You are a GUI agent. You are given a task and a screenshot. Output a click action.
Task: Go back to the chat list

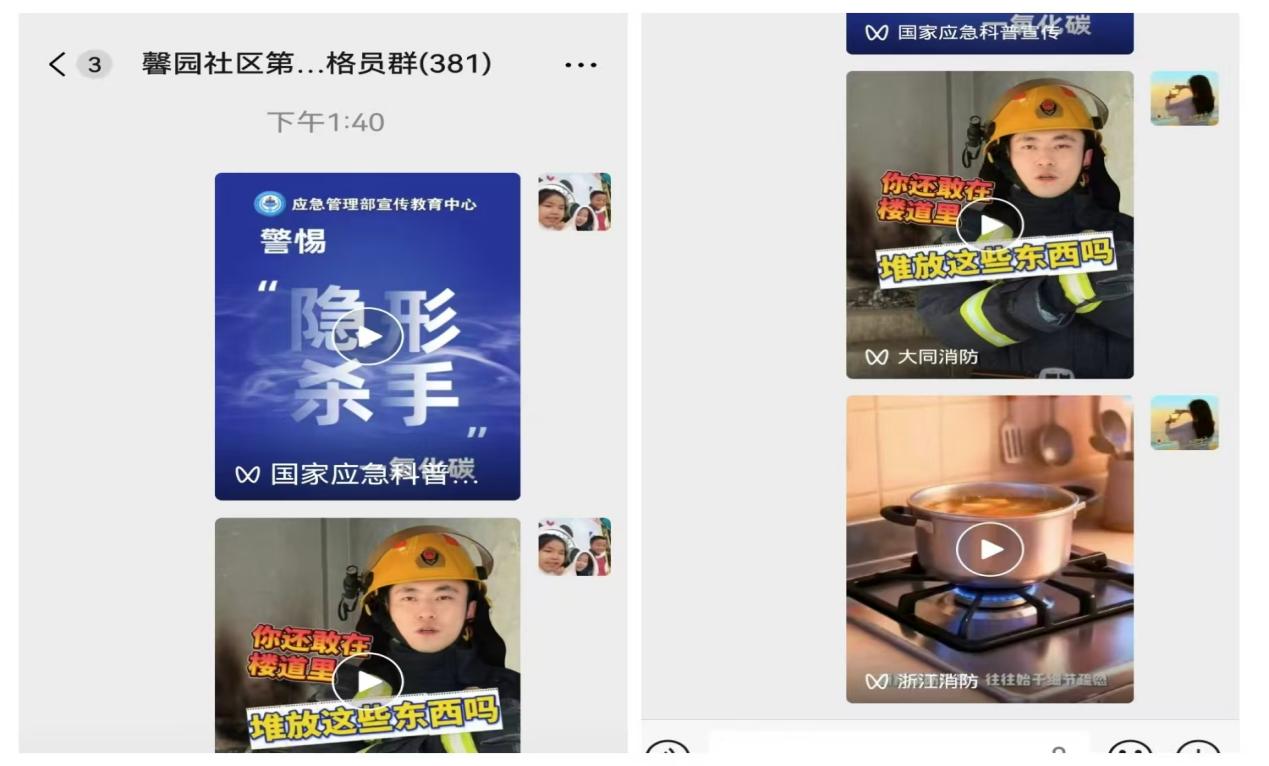coord(57,65)
